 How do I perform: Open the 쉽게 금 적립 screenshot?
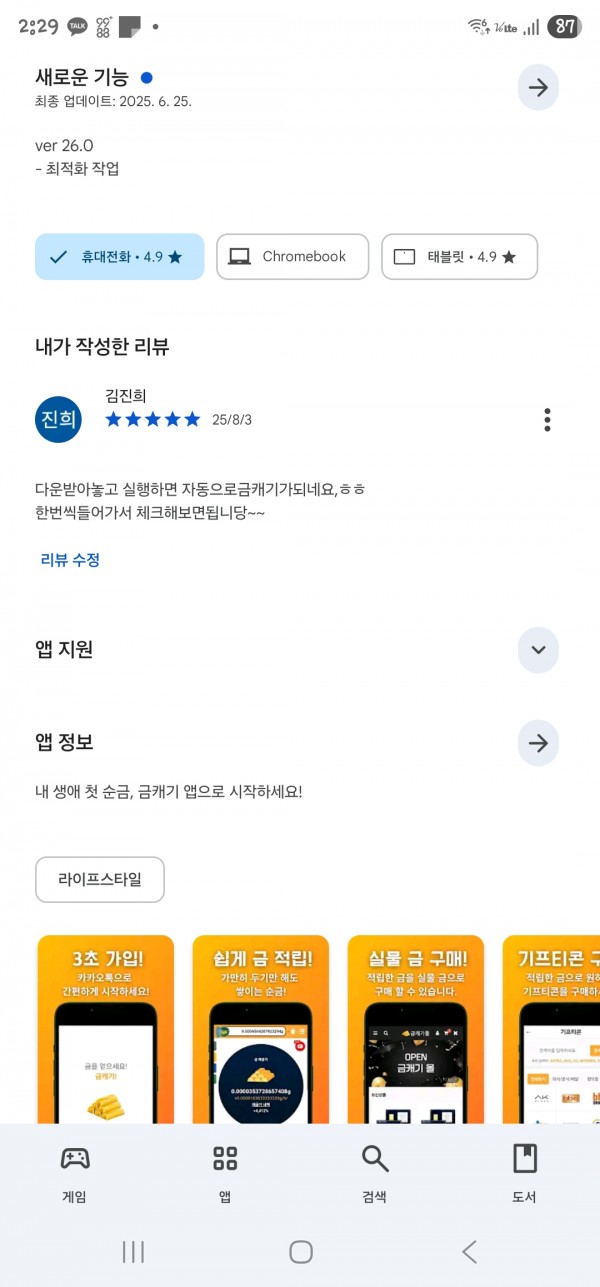pos(260,1028)
